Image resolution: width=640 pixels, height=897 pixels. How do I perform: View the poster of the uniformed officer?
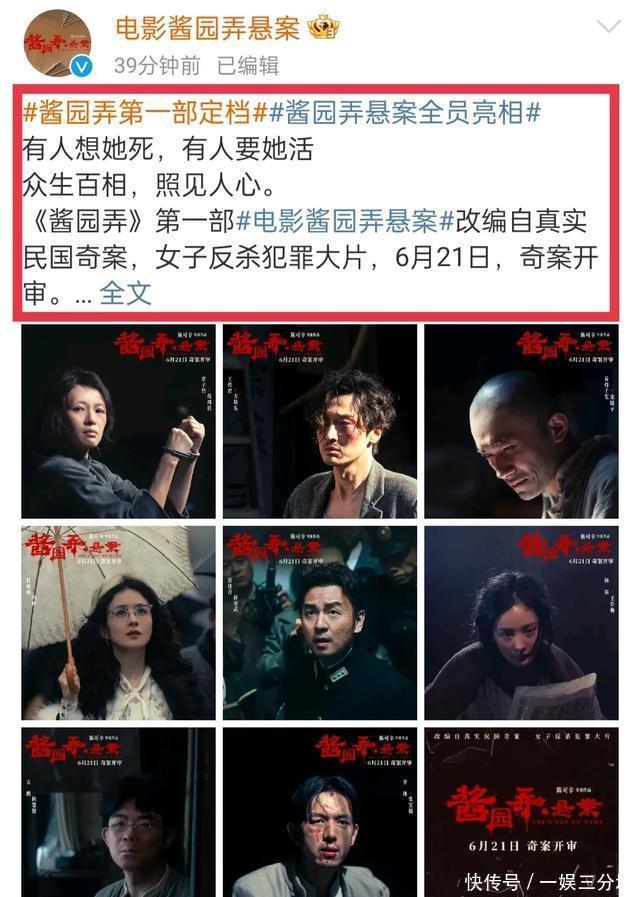[320, 623]
